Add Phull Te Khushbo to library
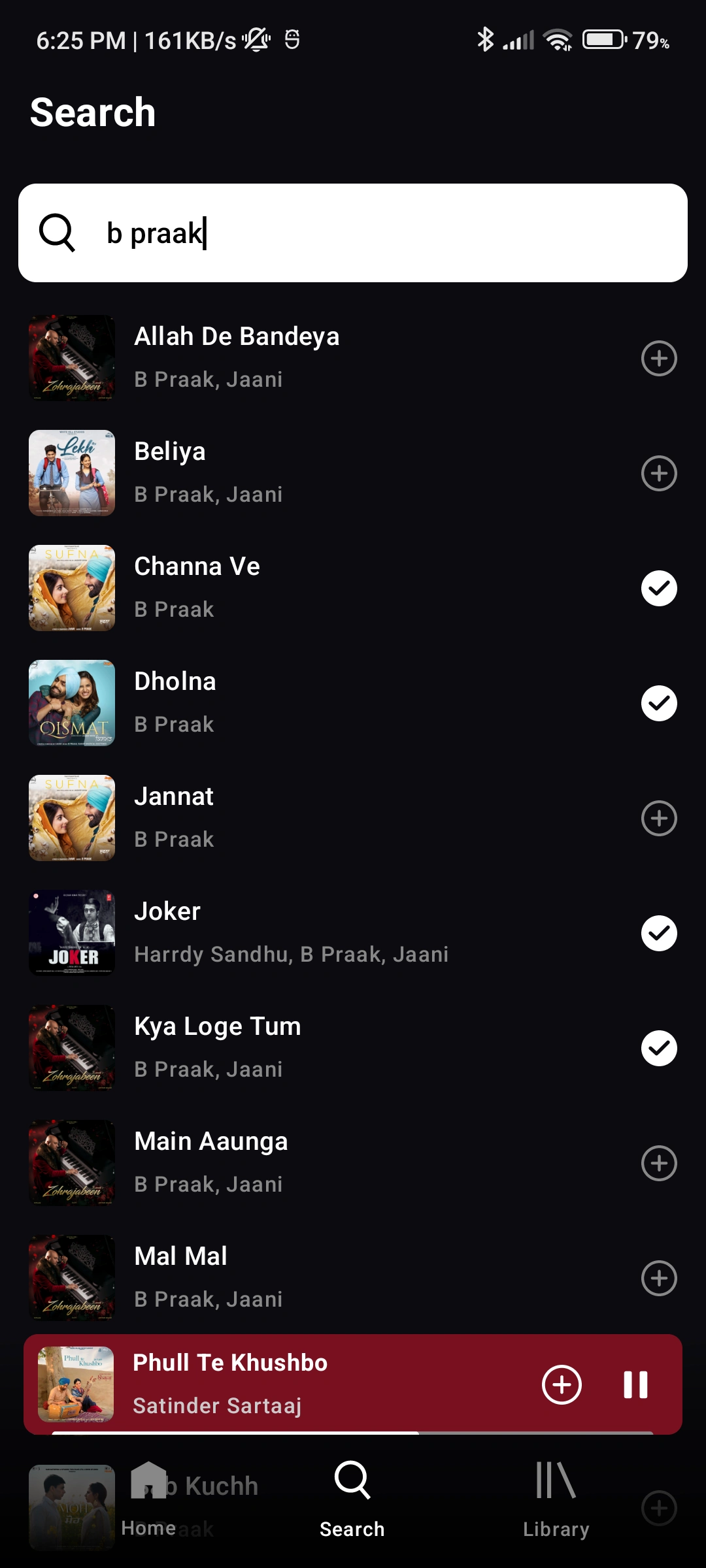This screenshot has width=706, height=1568. [562, 1384]
